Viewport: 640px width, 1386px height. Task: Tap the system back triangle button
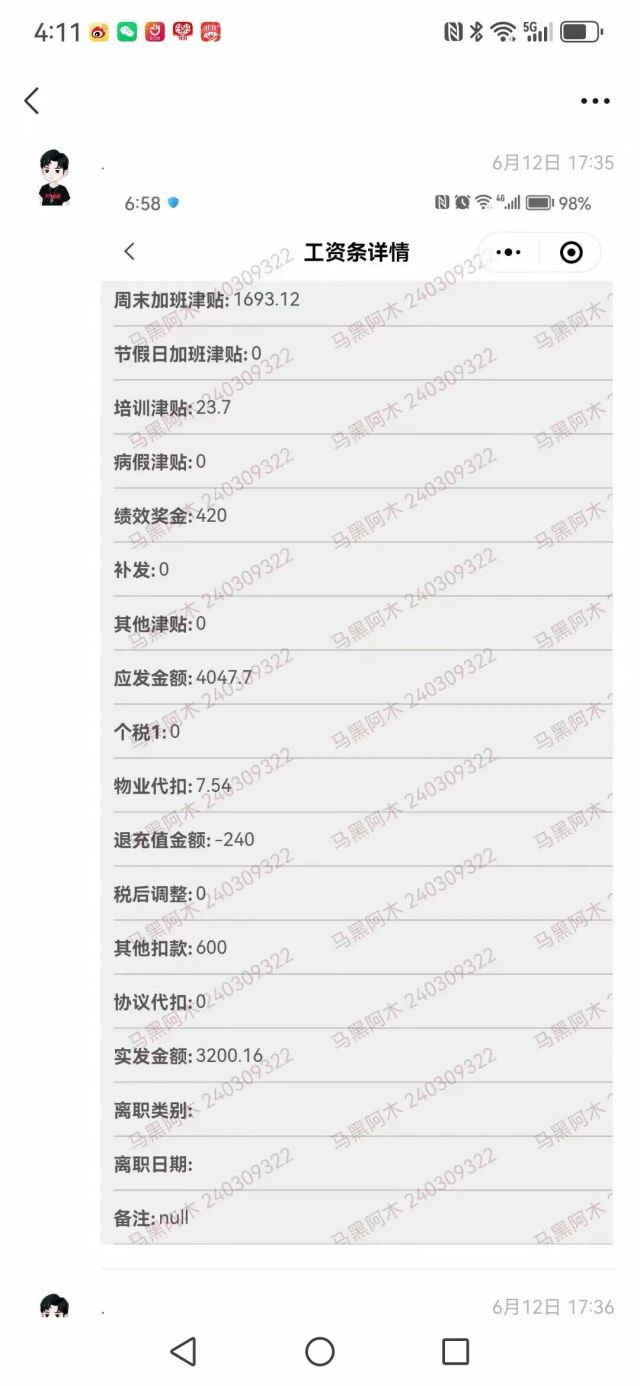183,1352
